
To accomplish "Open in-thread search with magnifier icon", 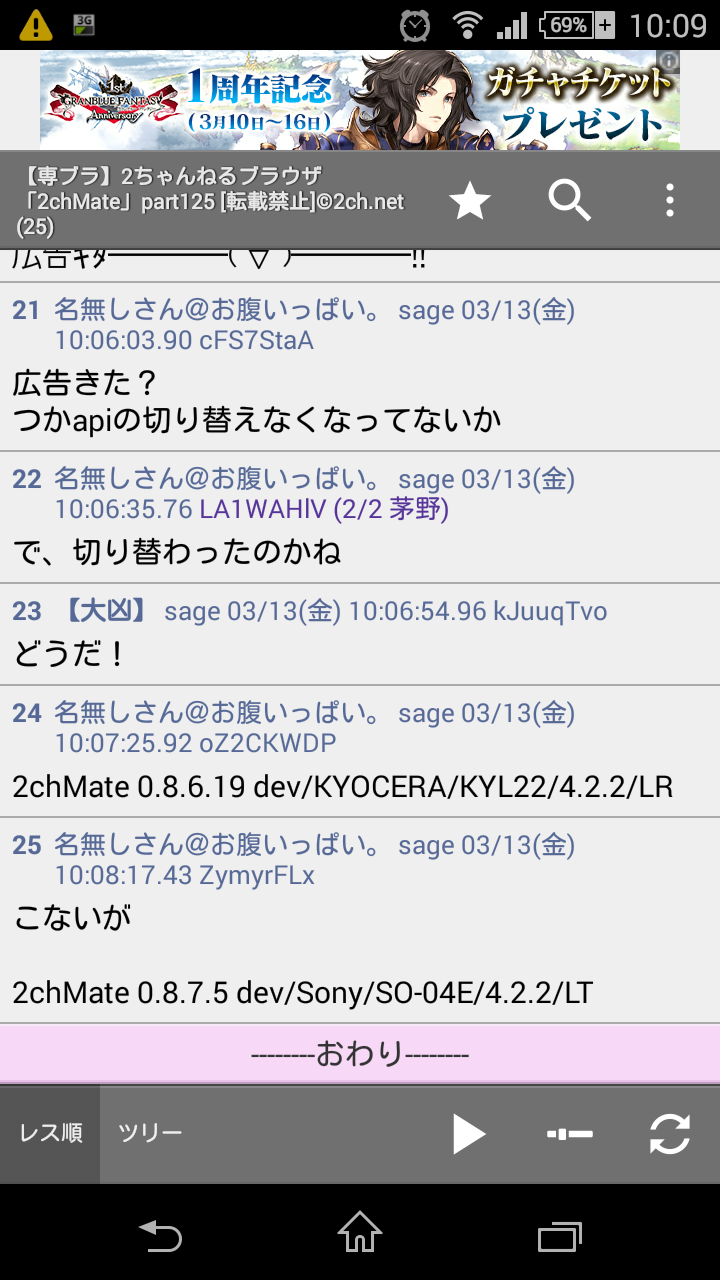I will (570, 200).
